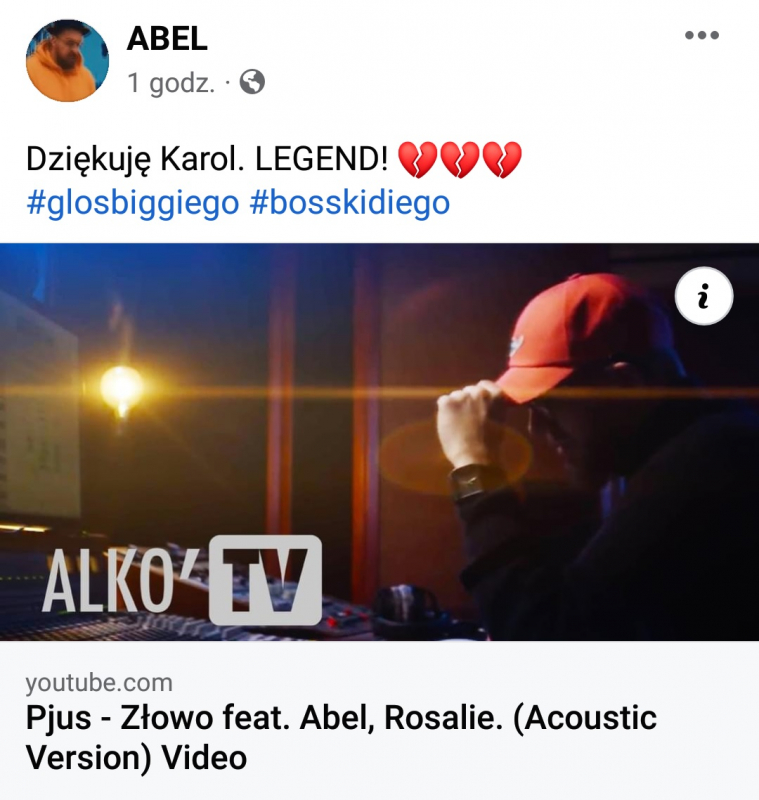Open hashtag #bosskidiego
759x800 pixels.
click(x=349, y=203)
